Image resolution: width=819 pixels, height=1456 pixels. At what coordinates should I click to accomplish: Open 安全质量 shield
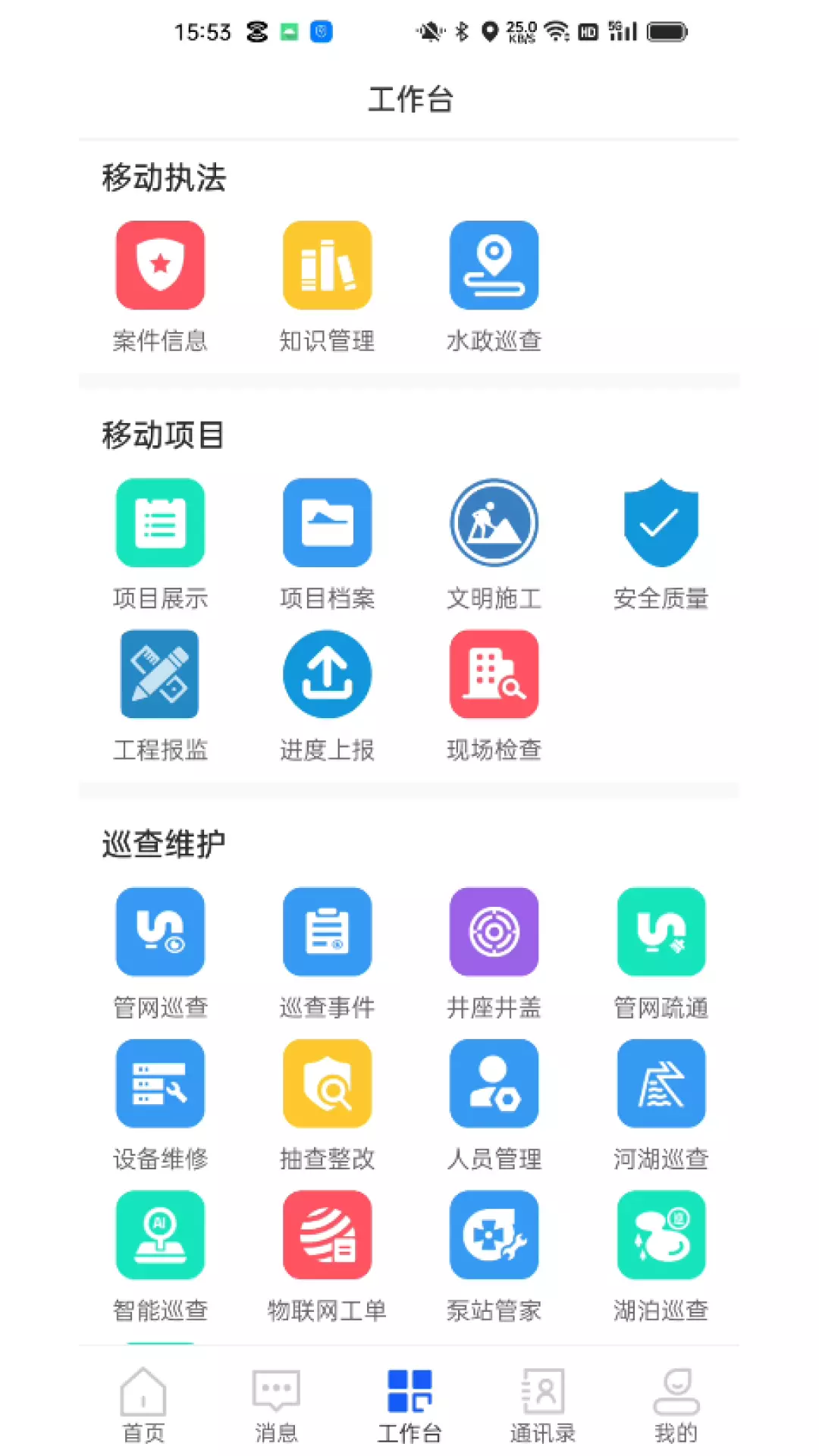(x=661, y=522)
